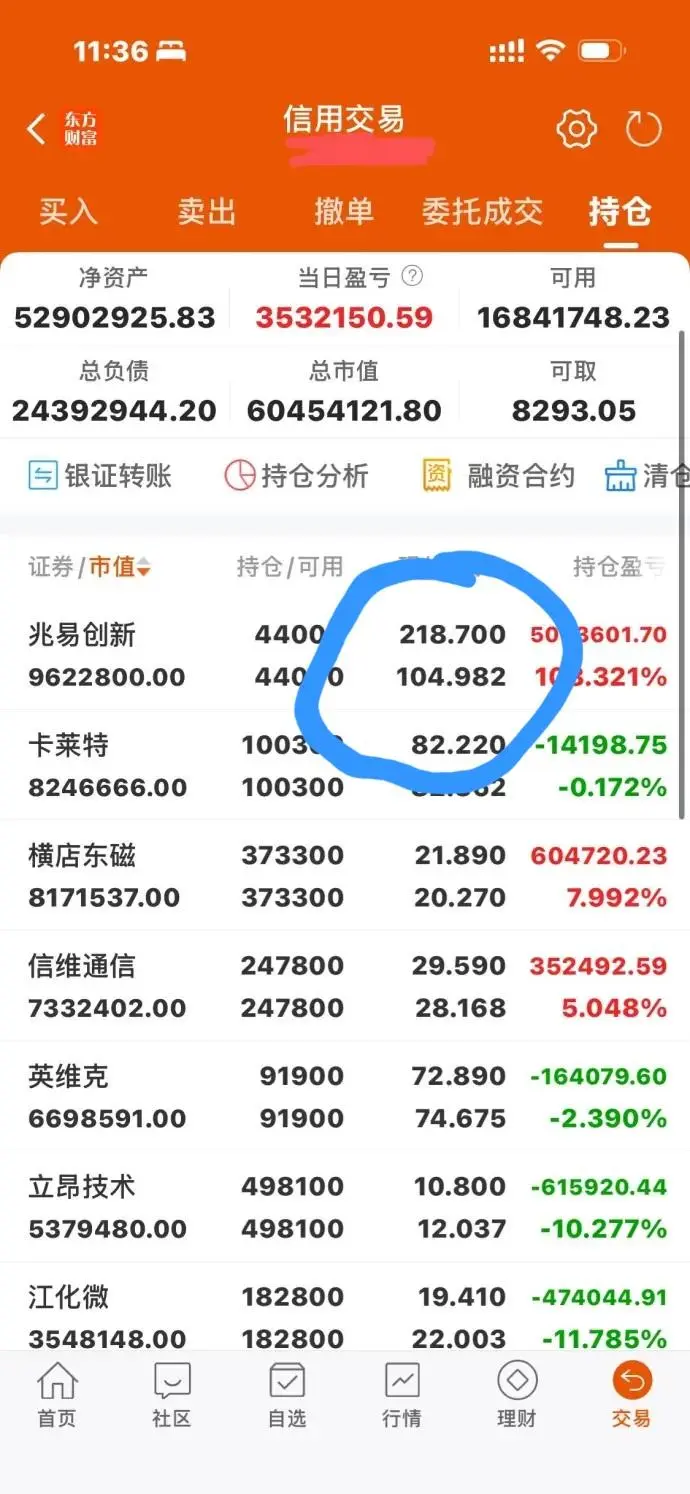This screenshot has height=1494, width=690.
Task: Open 持仓分析 position analysis
Action: [296, 476]
